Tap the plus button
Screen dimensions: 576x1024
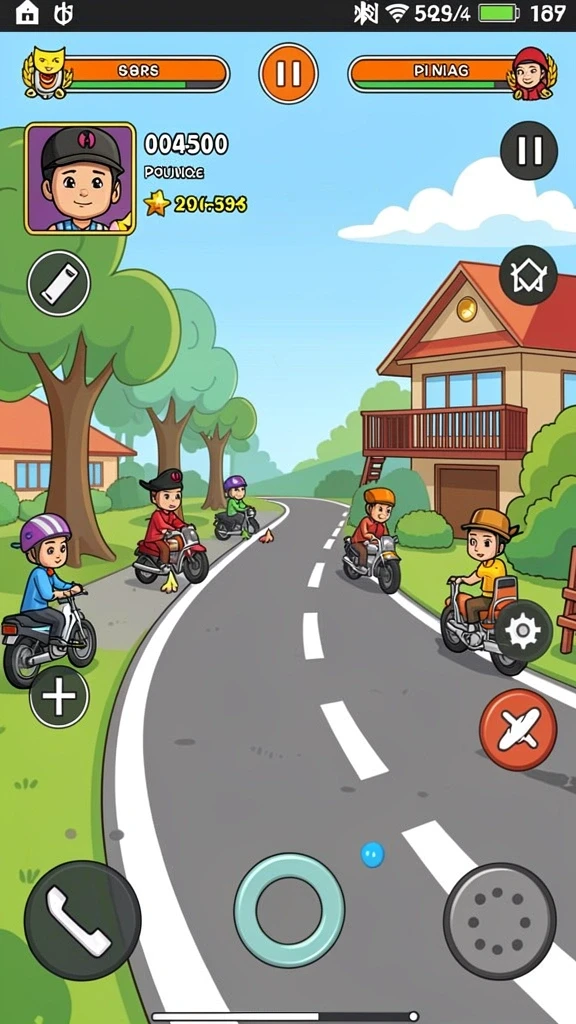59,697
